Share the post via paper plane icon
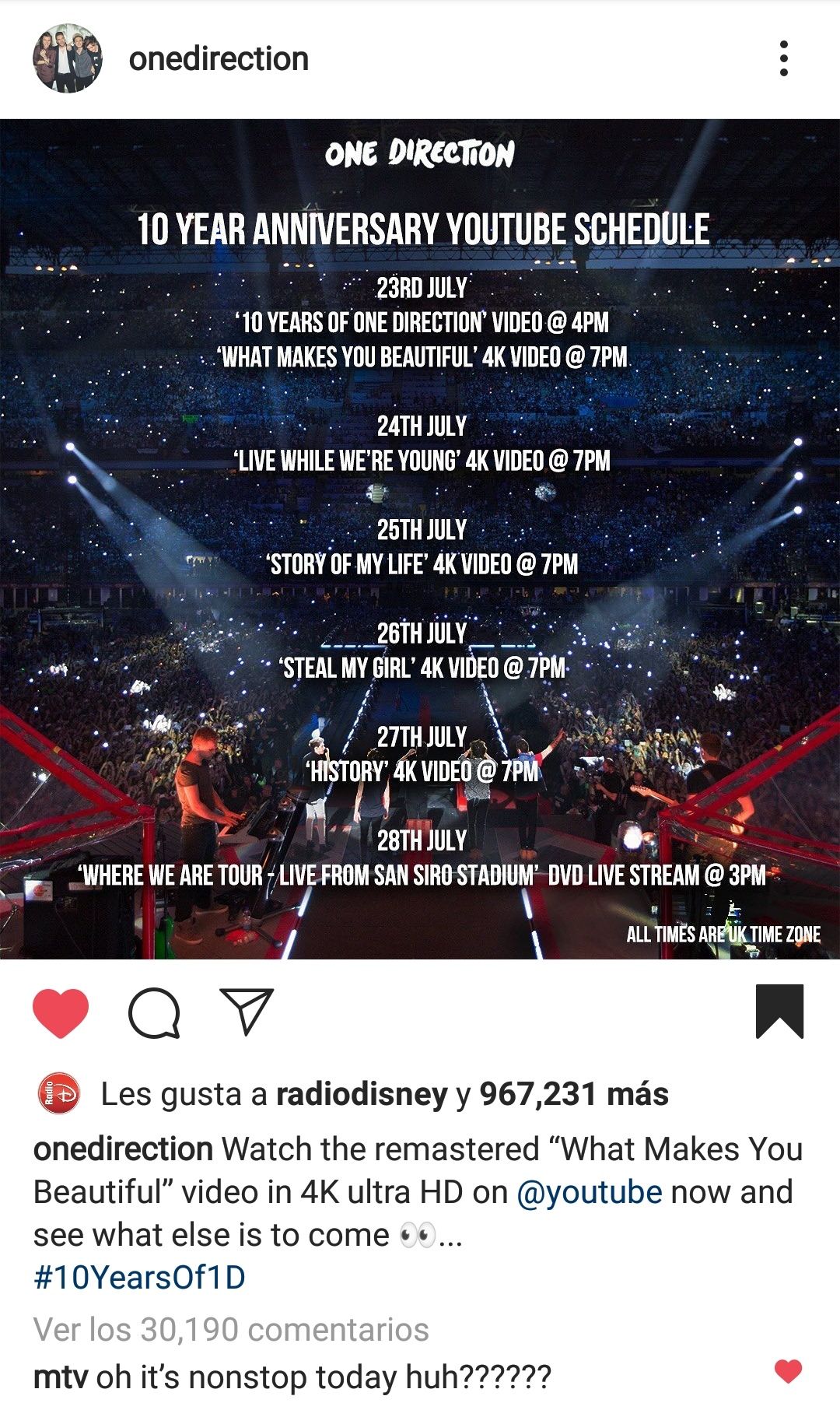Image resolution: width=840 pixels, height=1410 pixels. coord(247,1012)
